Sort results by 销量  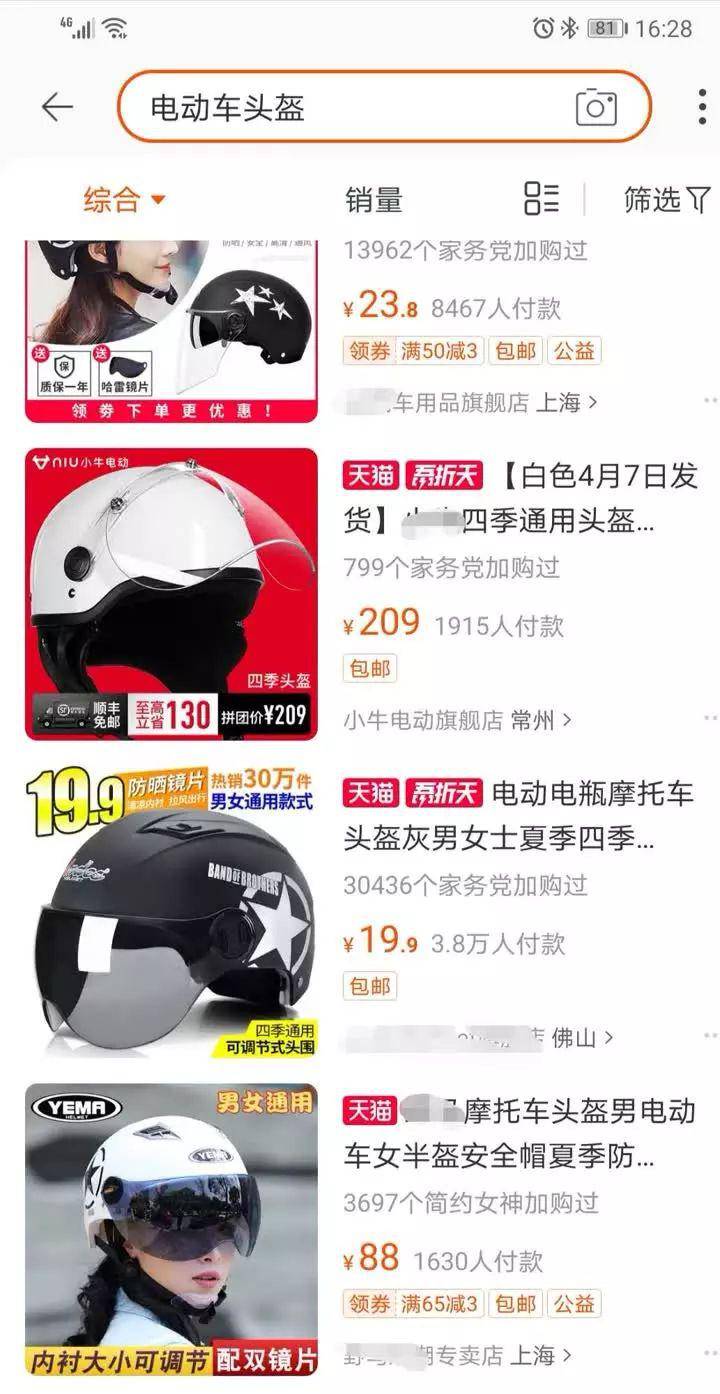coord(373,200)
